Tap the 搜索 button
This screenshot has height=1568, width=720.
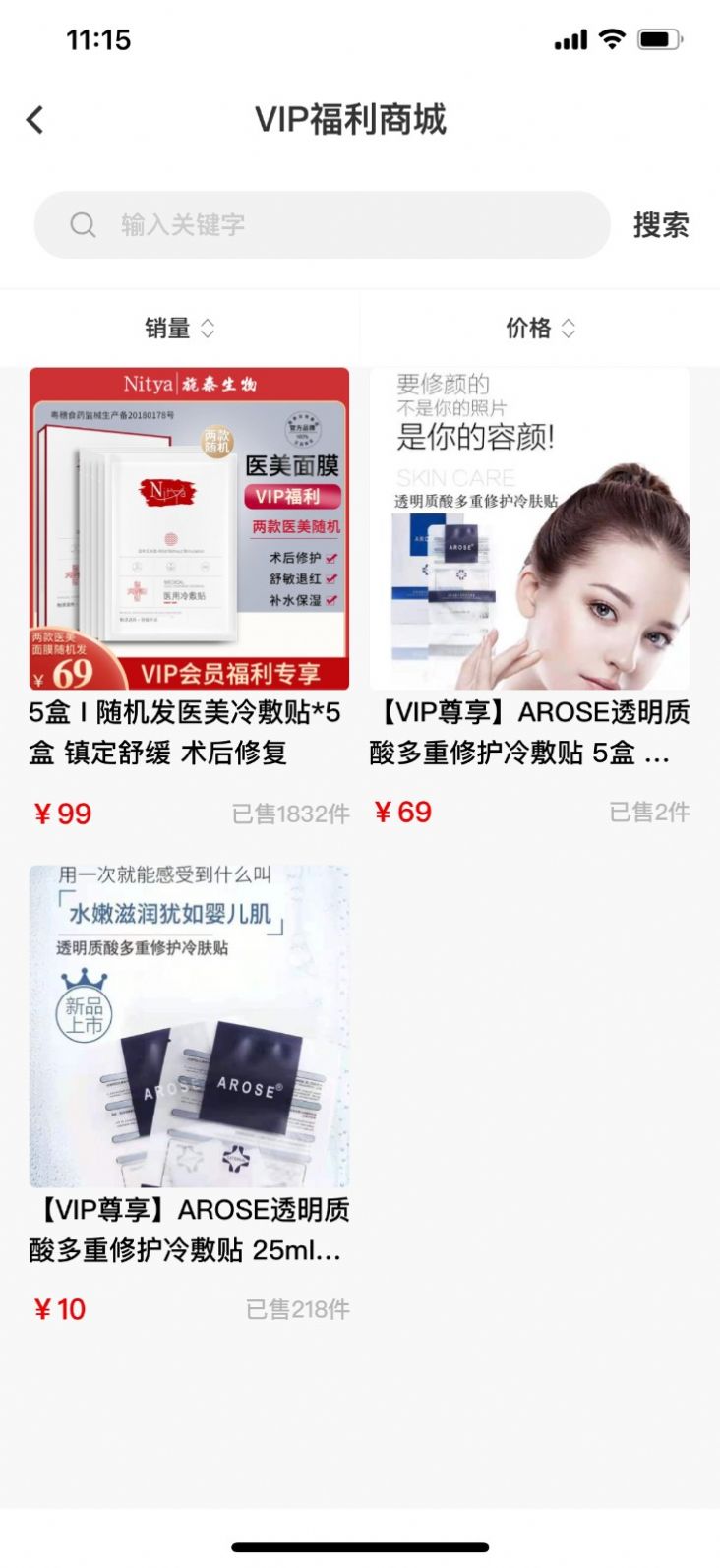point(660,225)
